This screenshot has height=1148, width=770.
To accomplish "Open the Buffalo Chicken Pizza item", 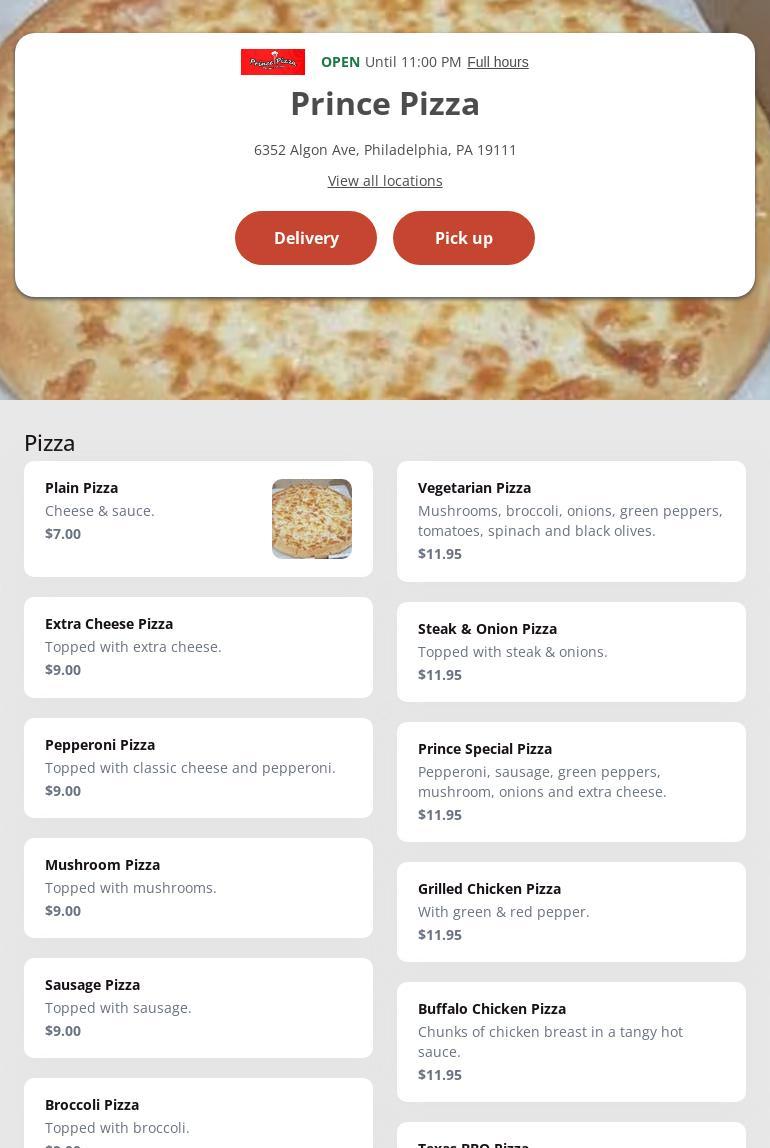I will 571,1042.
